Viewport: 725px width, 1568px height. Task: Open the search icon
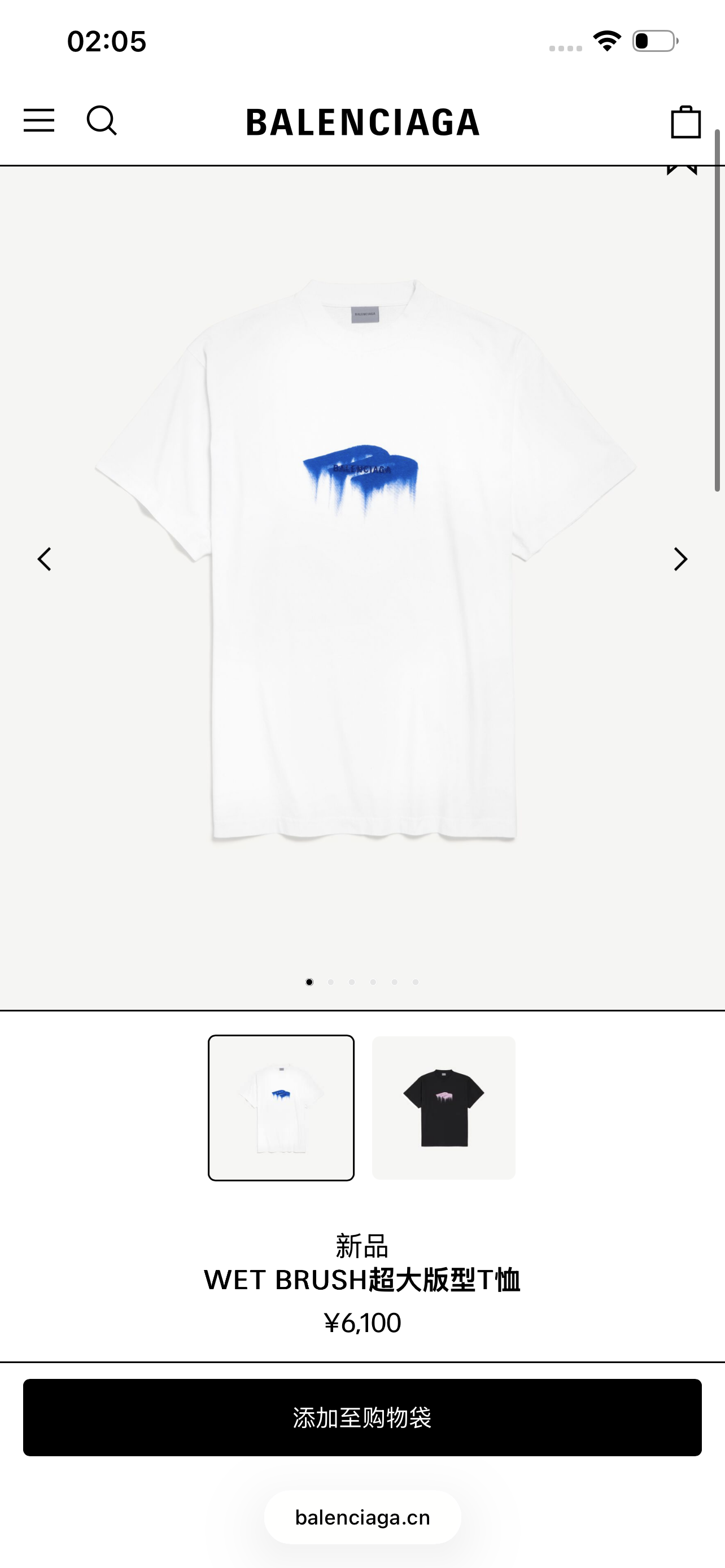[102, 121]
